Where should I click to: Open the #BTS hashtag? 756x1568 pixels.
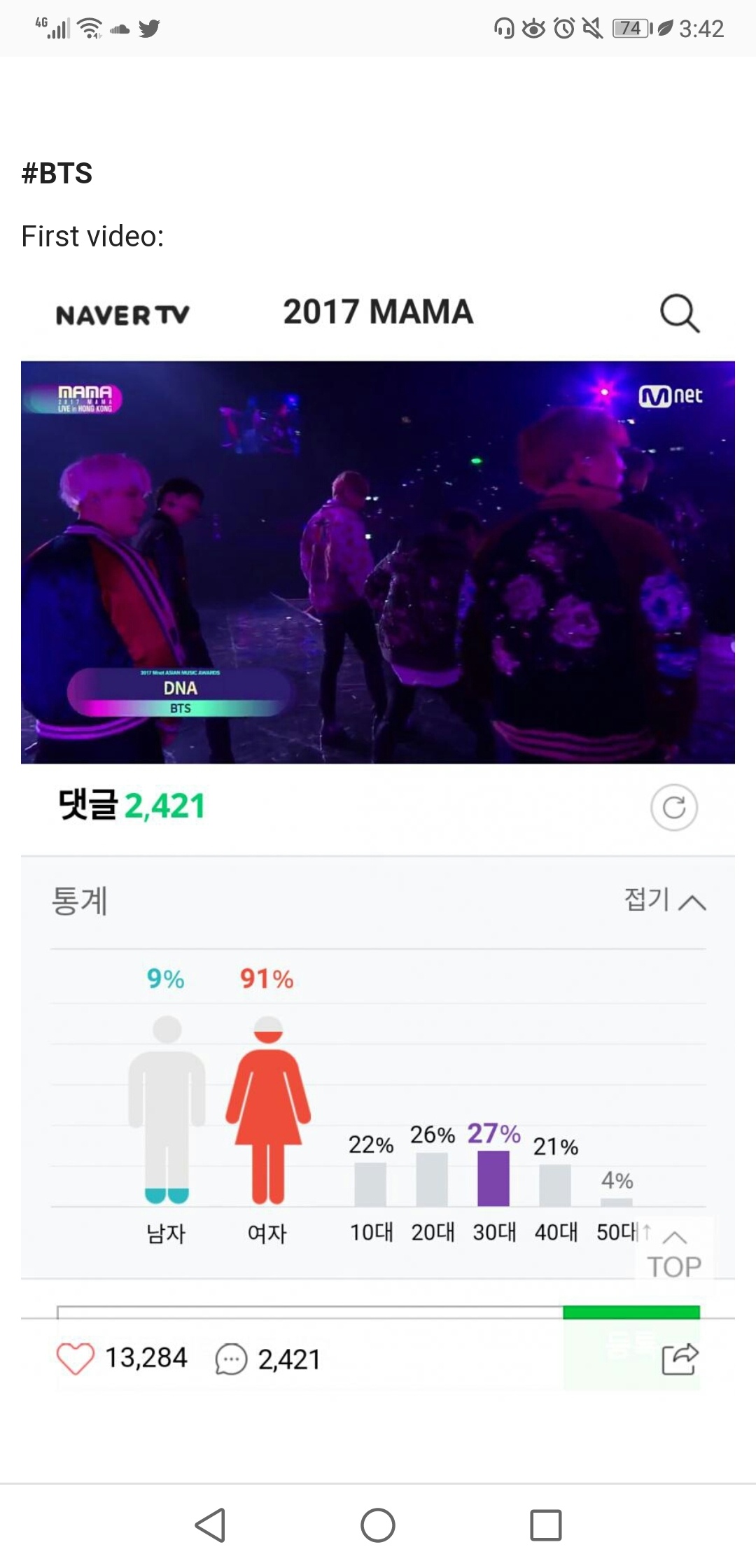pos(57,173)
